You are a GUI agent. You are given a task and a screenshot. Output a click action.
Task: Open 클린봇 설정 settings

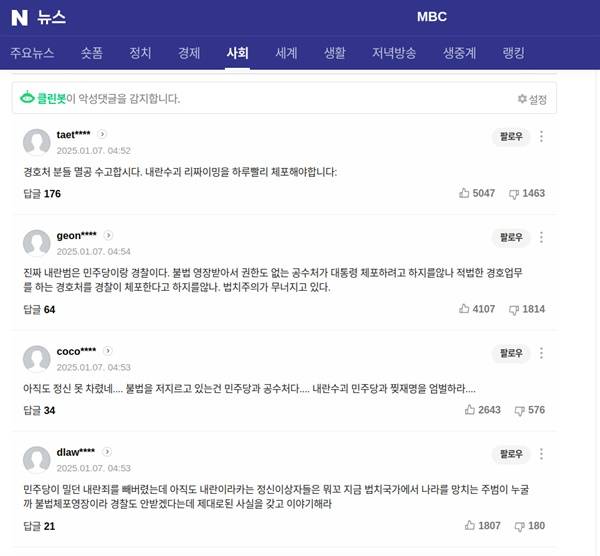click(x=532, y=99)
